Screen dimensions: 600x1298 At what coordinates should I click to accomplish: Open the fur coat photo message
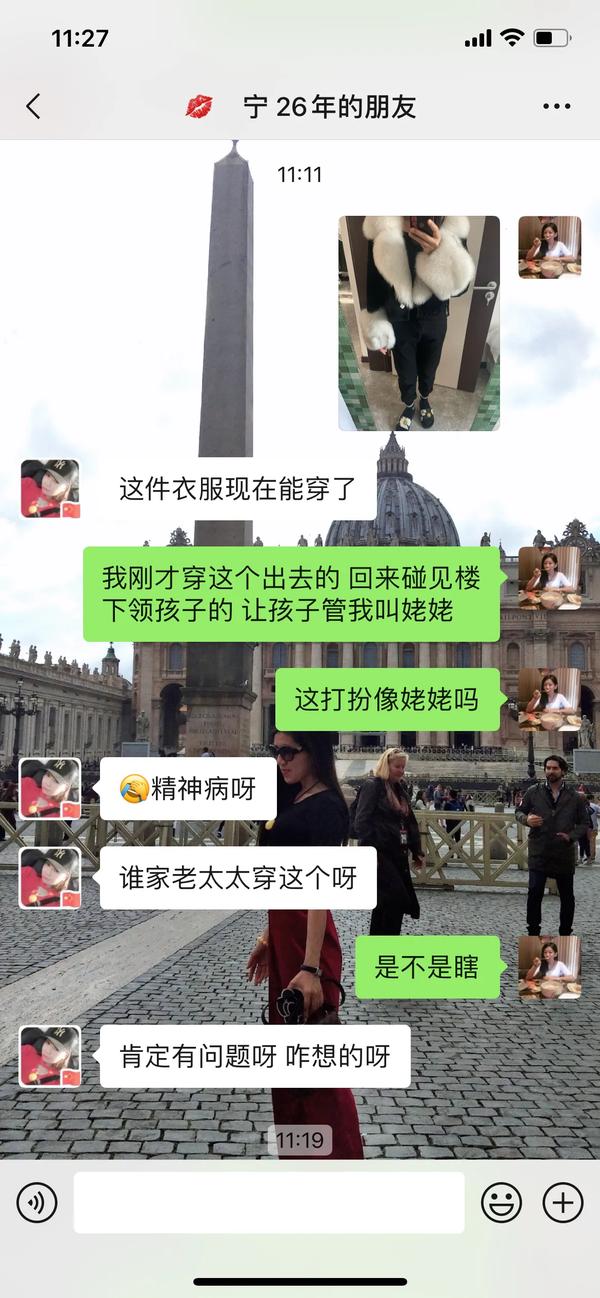pyautogui.click(x=419, y=323)
